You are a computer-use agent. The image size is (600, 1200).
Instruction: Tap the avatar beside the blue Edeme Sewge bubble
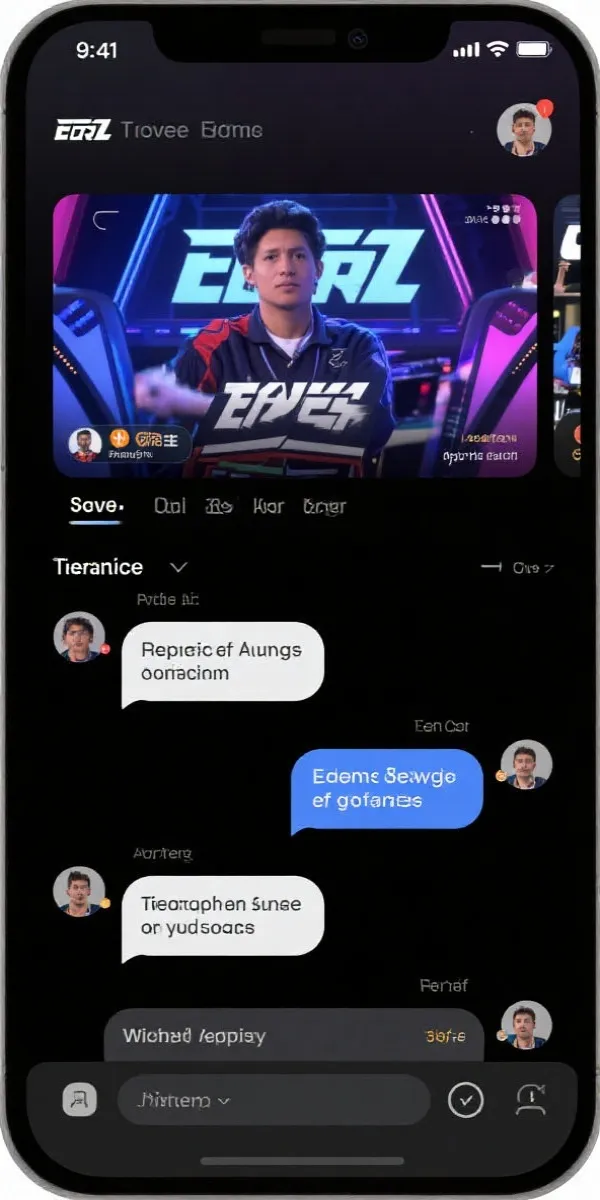(526, 765)
